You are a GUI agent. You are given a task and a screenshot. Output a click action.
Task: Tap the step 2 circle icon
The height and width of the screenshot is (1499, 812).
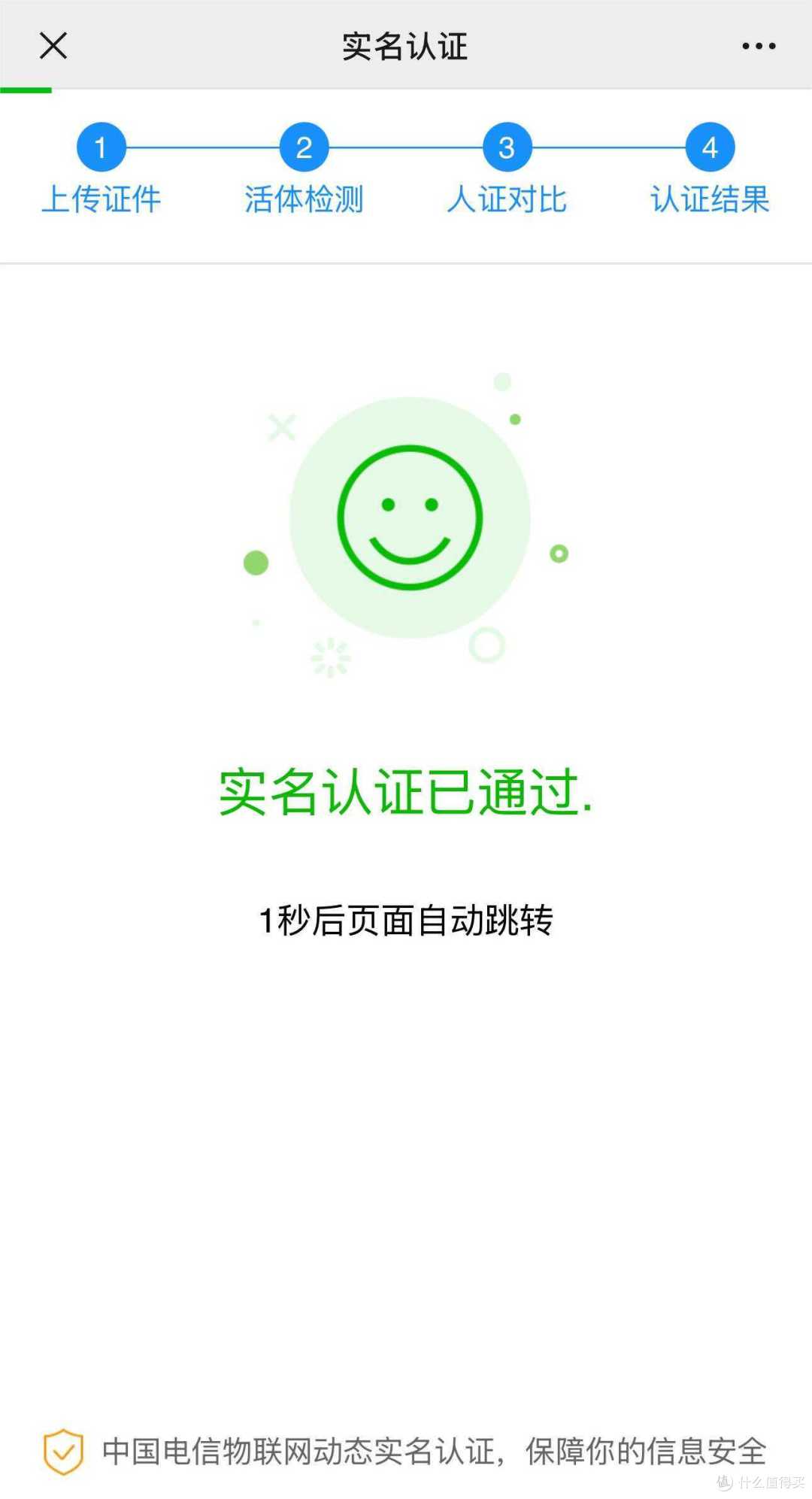click(x=304, y=147)
